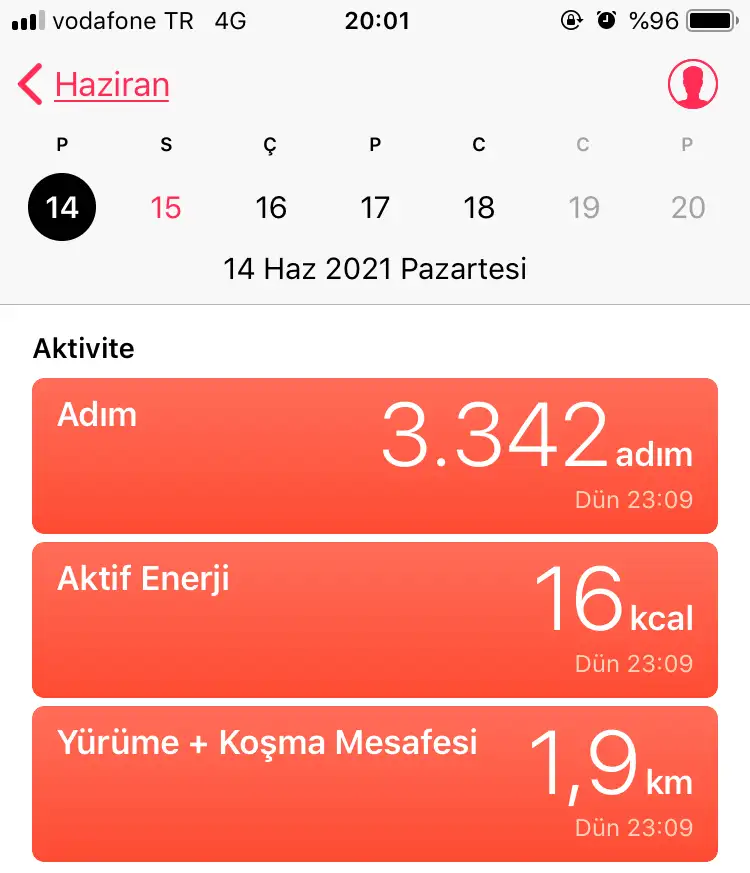Tap the selected day 14
750x873 pixels.
tap(62, 208)
